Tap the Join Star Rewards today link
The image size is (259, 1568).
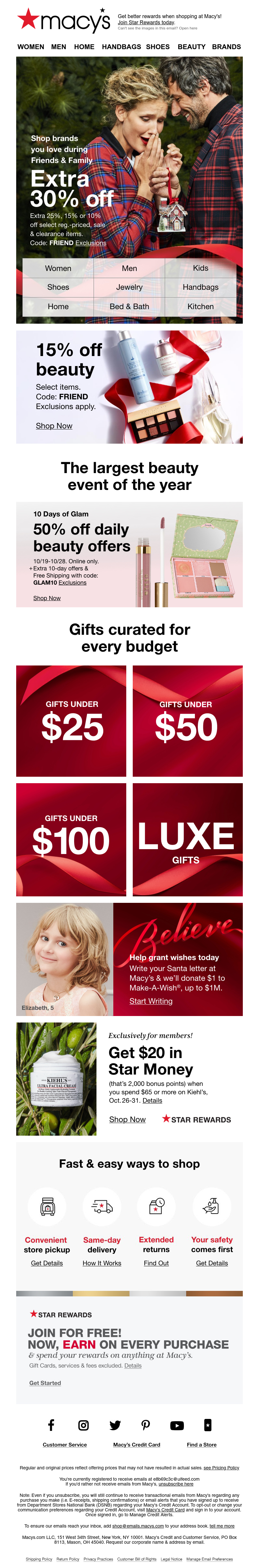point(146,23)
